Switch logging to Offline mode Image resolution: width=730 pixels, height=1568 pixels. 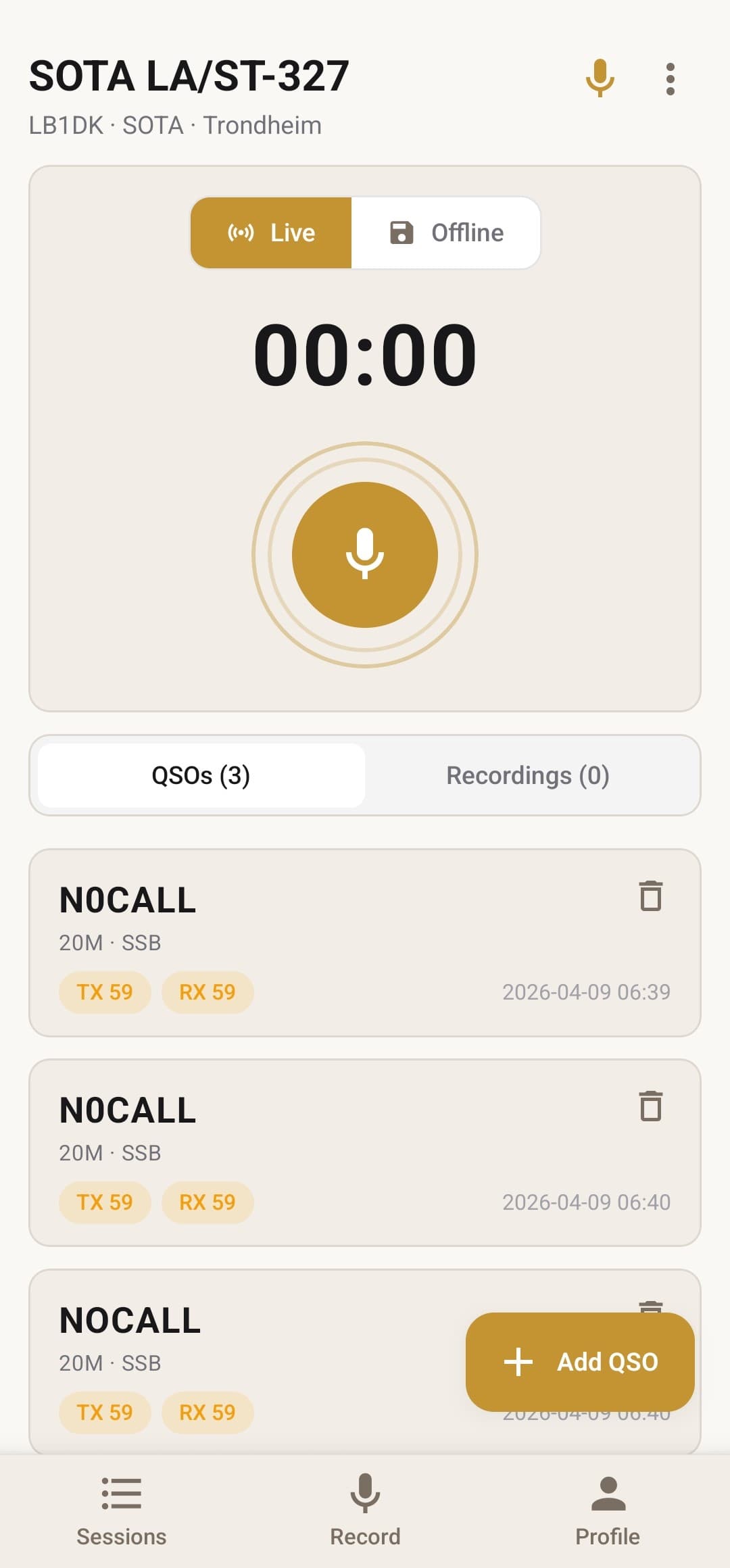(446, 232)
